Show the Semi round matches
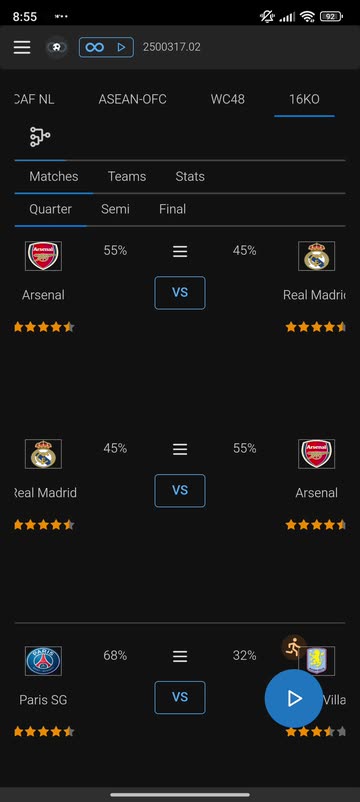360x802 pixels. pos(115,209)
